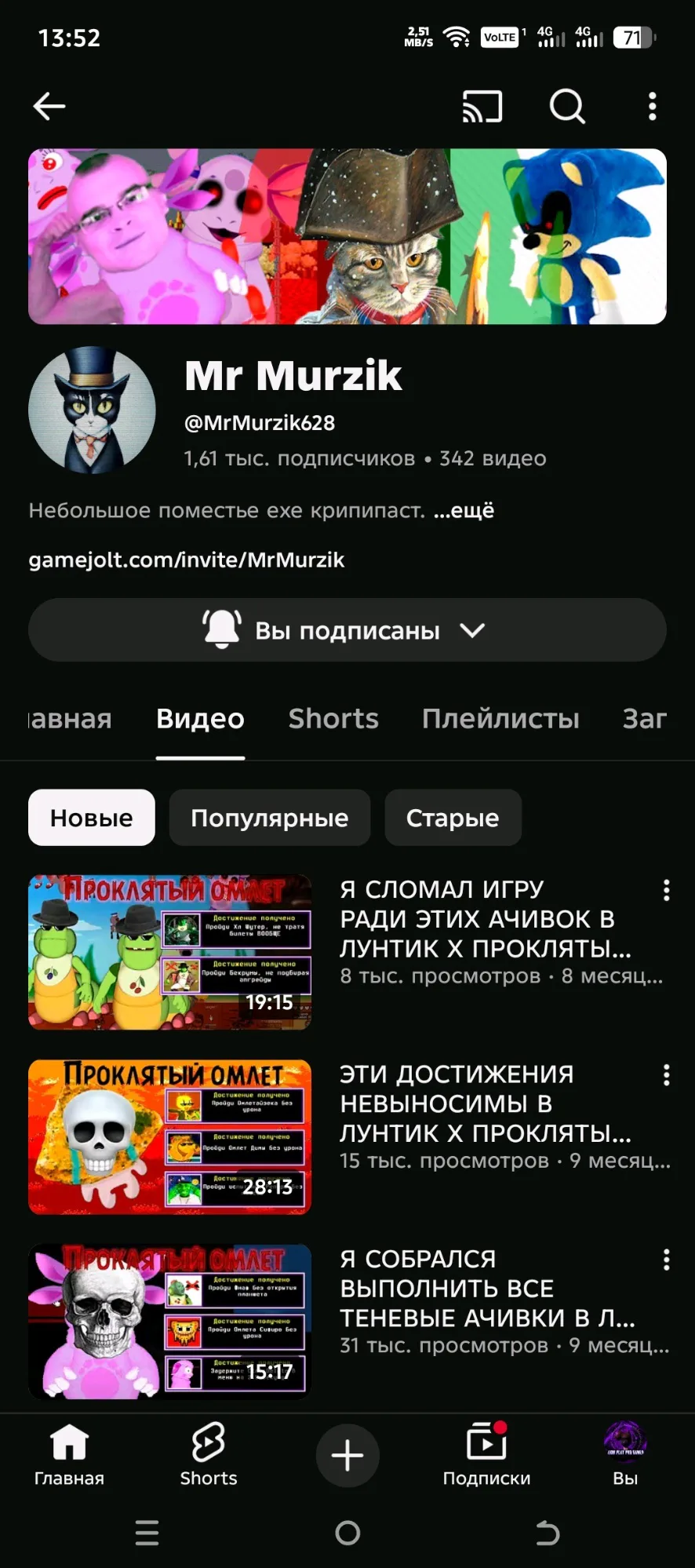This screenshot has height=1568, width=695.
Task: Open the gamejolt.com/invite/MrMurzik link
Action: coord(187,560)
